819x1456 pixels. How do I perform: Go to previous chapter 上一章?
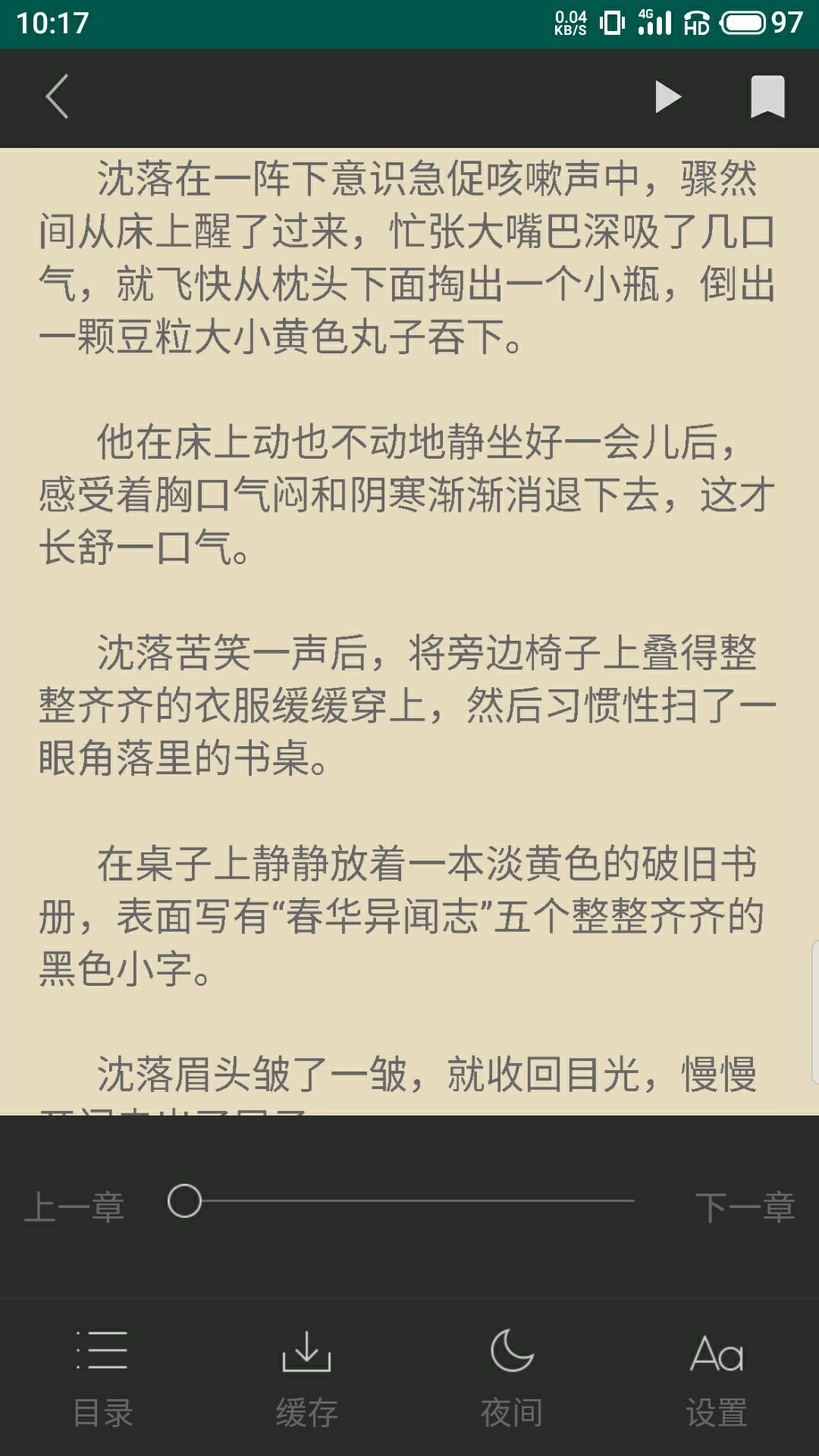click(x=74, y=1207)
